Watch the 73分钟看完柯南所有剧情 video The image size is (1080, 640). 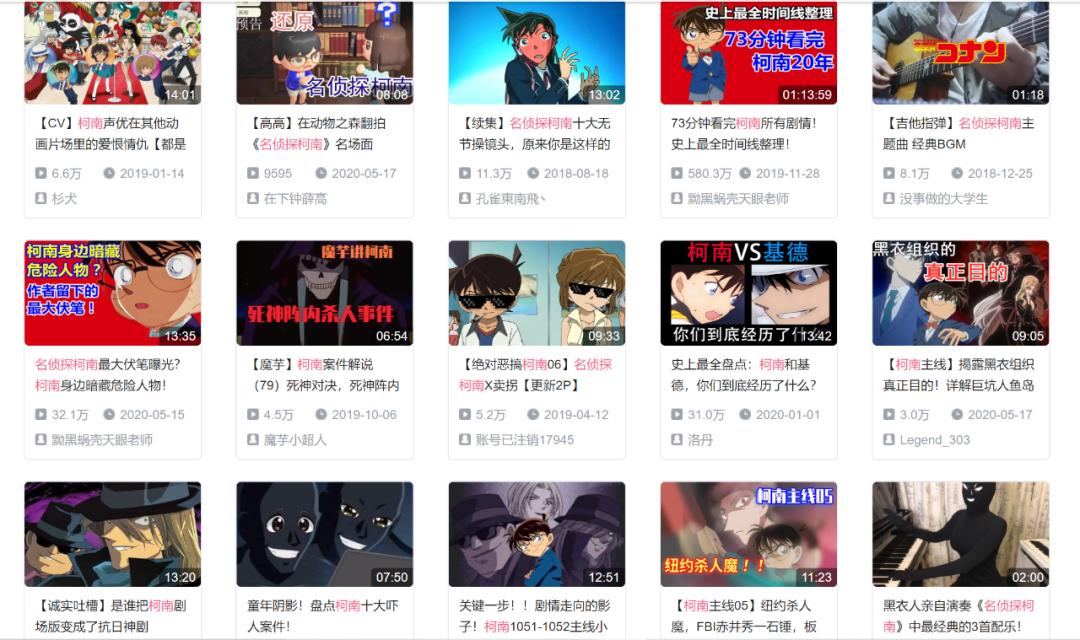(748, 52)
